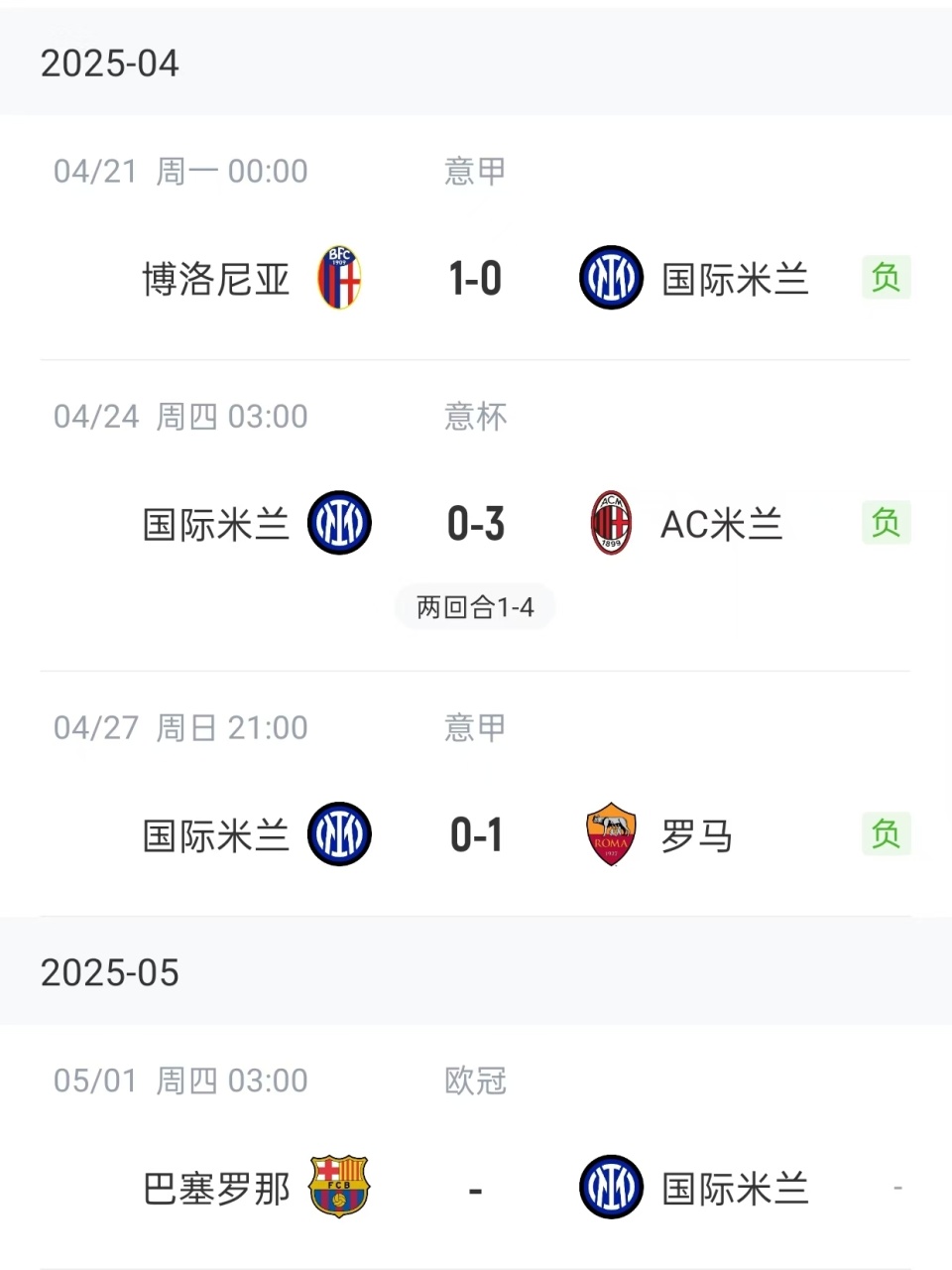Screen dimensions: 952x1270
Task: Open the 意甲 league label
Action: tap(475, 171)
